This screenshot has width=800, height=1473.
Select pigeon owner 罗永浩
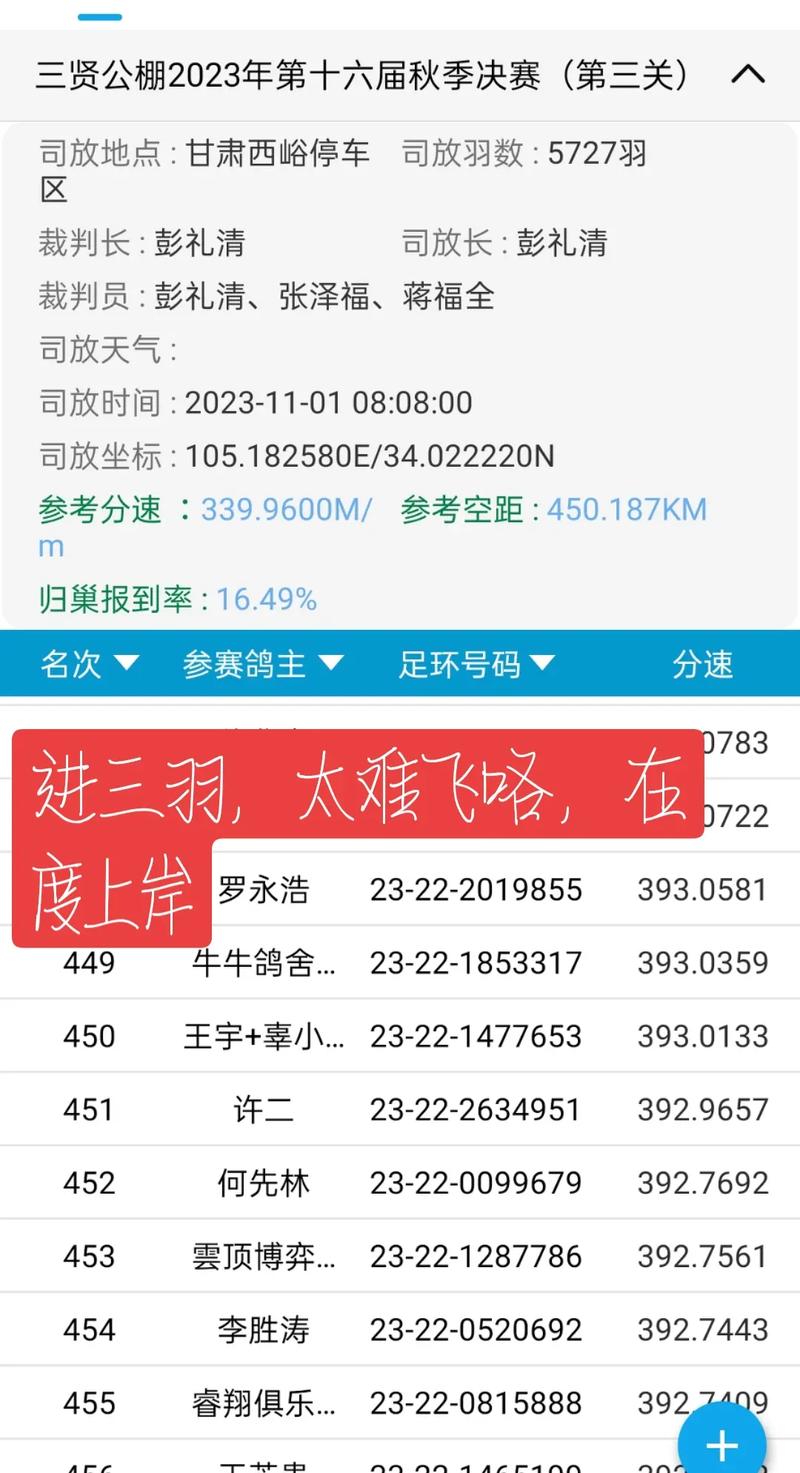pos(264,889)
